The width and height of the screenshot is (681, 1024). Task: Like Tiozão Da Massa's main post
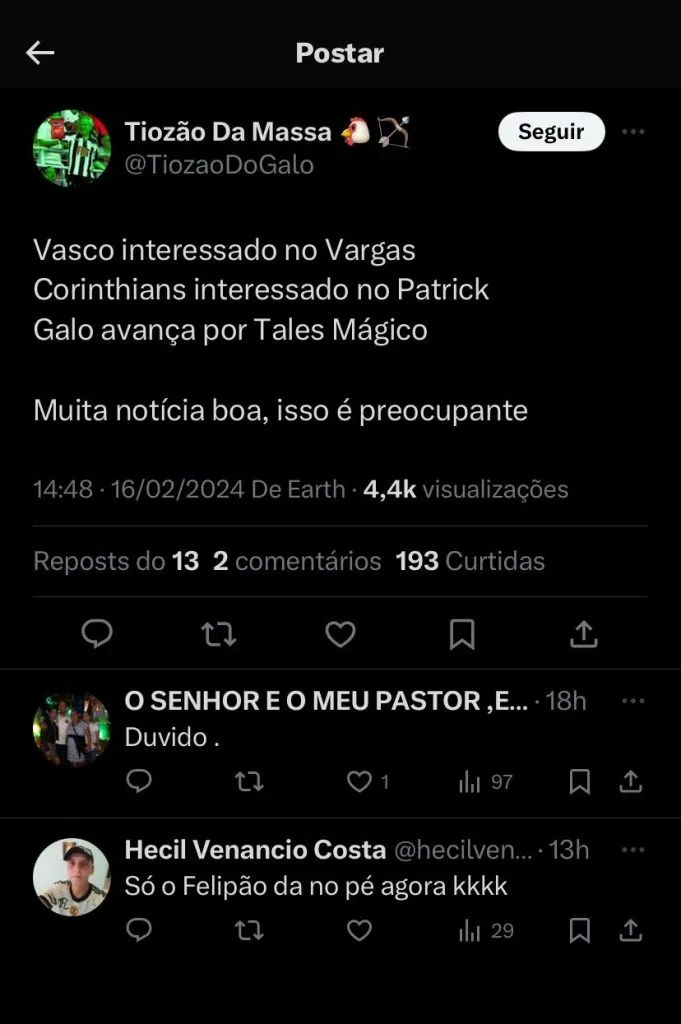341,633
